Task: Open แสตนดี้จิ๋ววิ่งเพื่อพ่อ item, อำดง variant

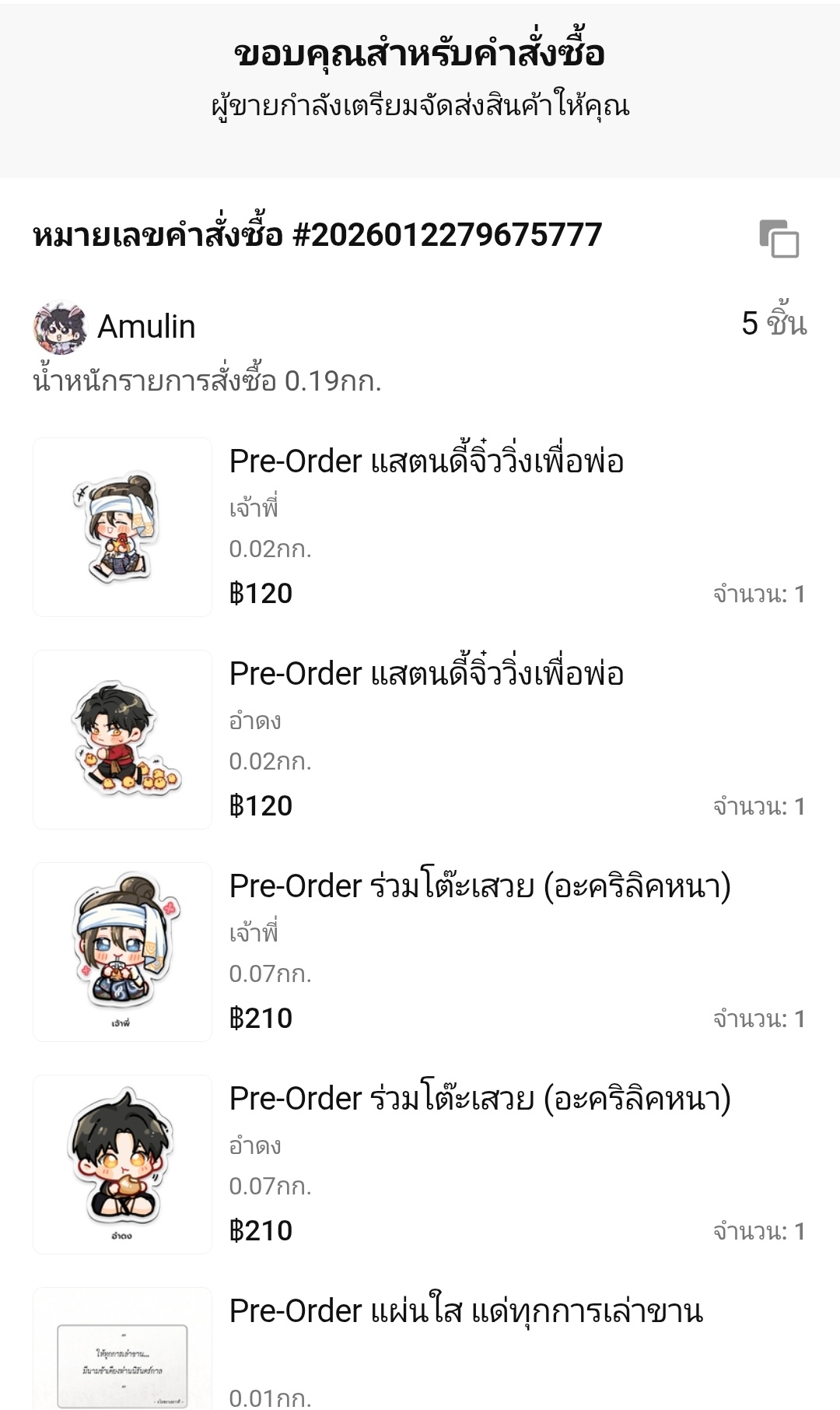Action: [x=426, y=674]
